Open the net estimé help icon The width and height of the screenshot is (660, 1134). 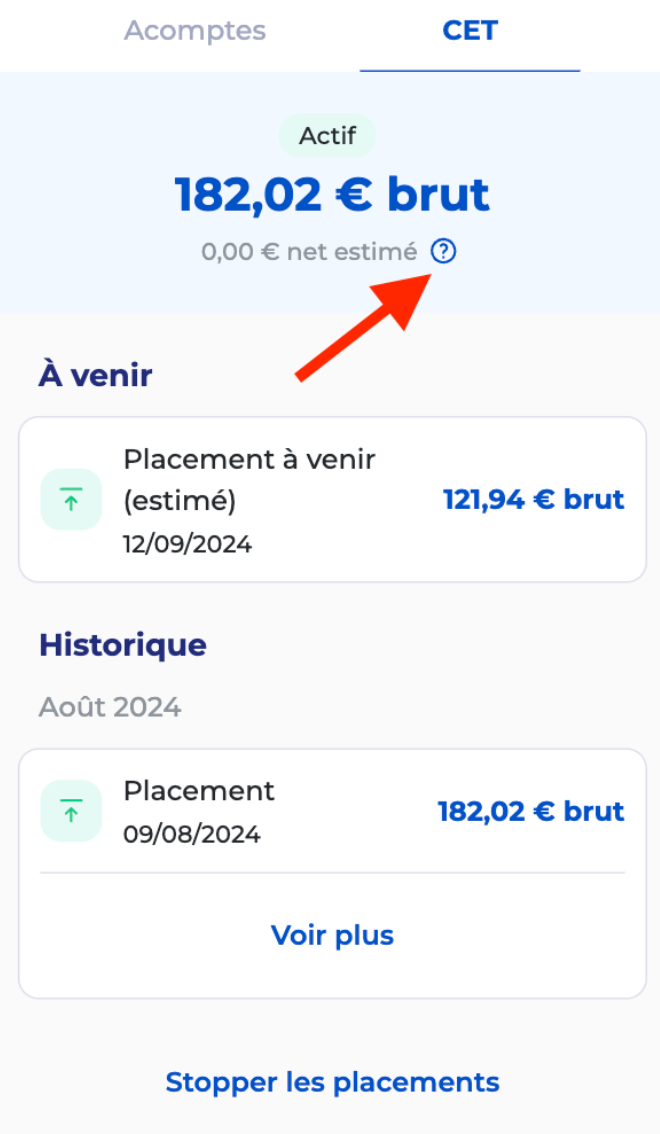[x=443, y=252]
